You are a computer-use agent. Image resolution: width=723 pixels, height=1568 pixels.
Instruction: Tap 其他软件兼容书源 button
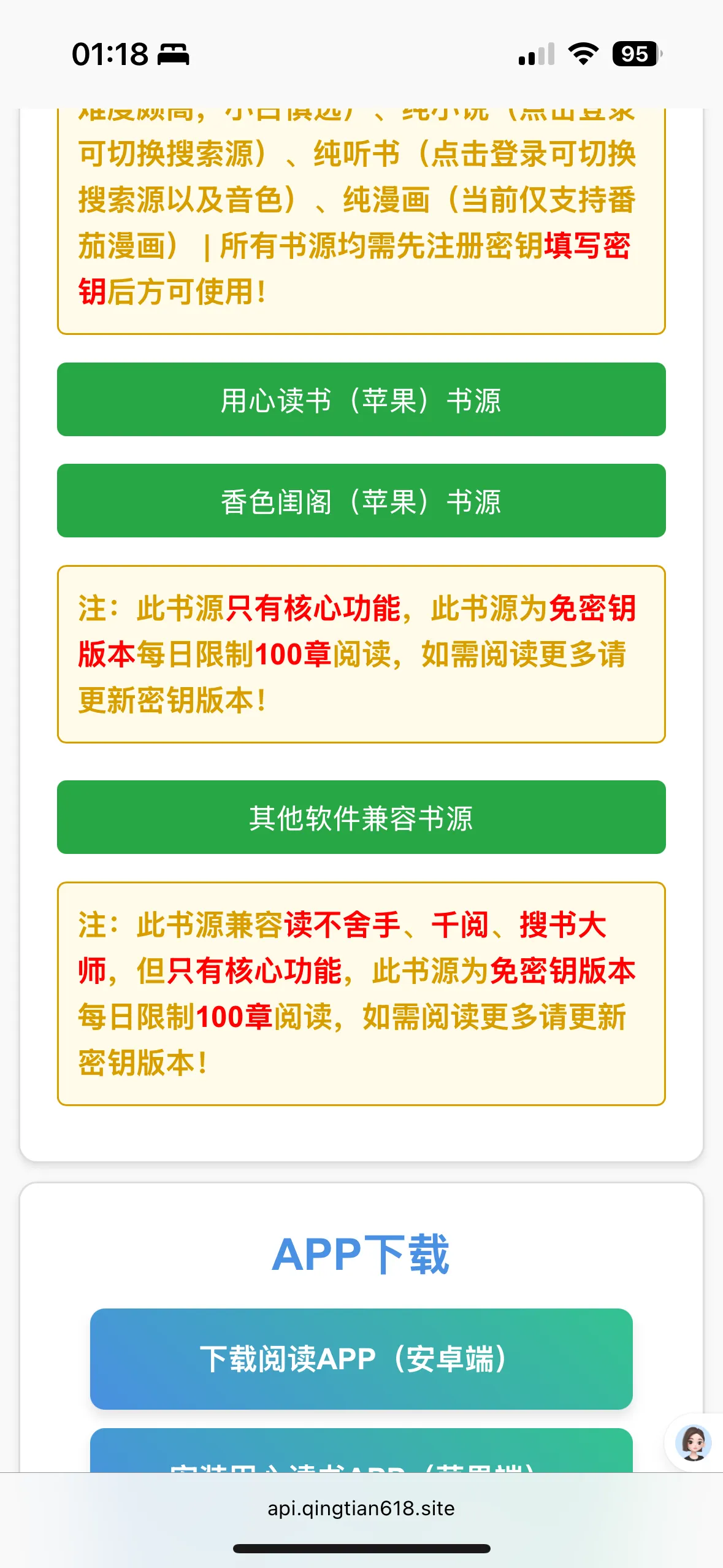(361, 817)
